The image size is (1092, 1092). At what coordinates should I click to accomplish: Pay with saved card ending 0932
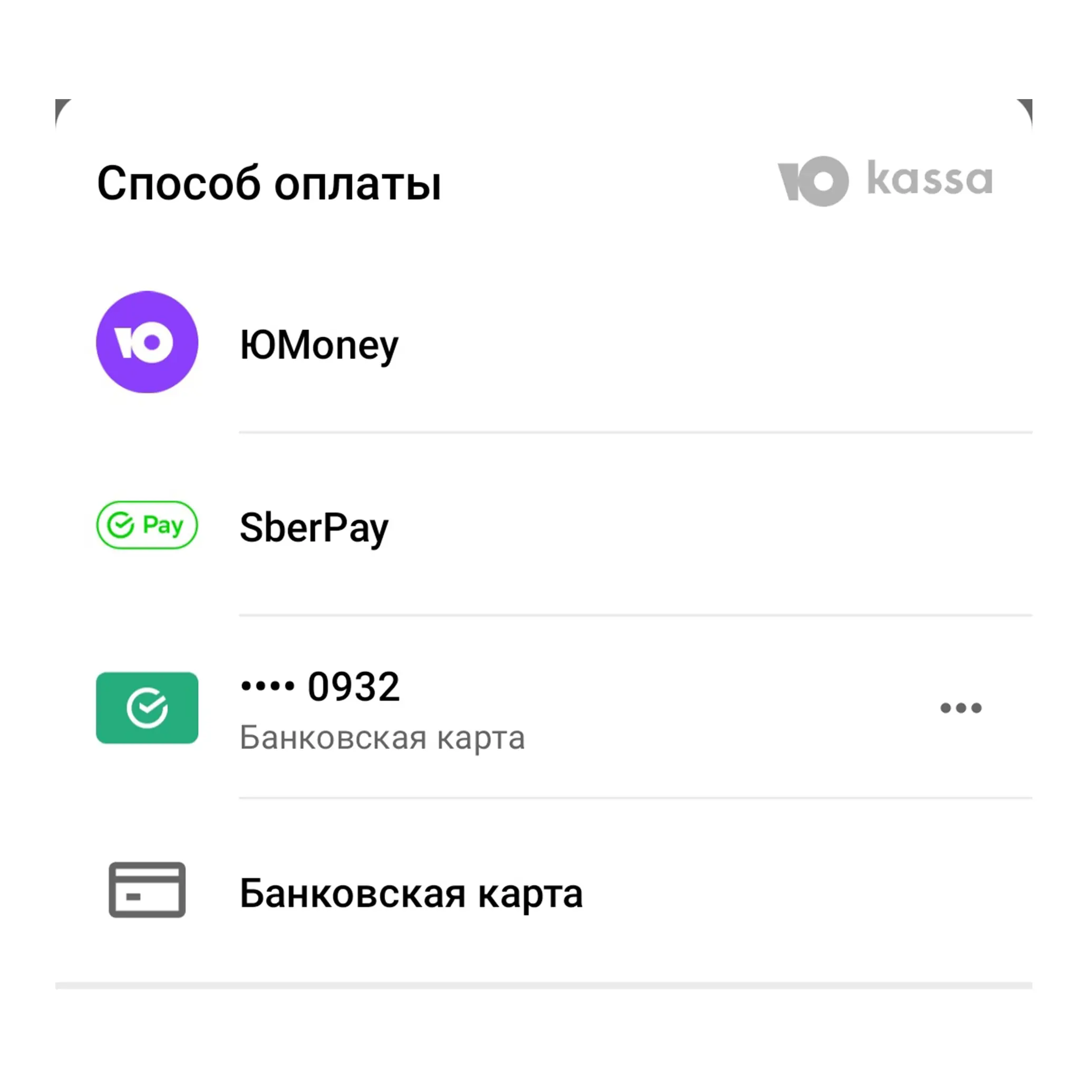coord(382,708)
